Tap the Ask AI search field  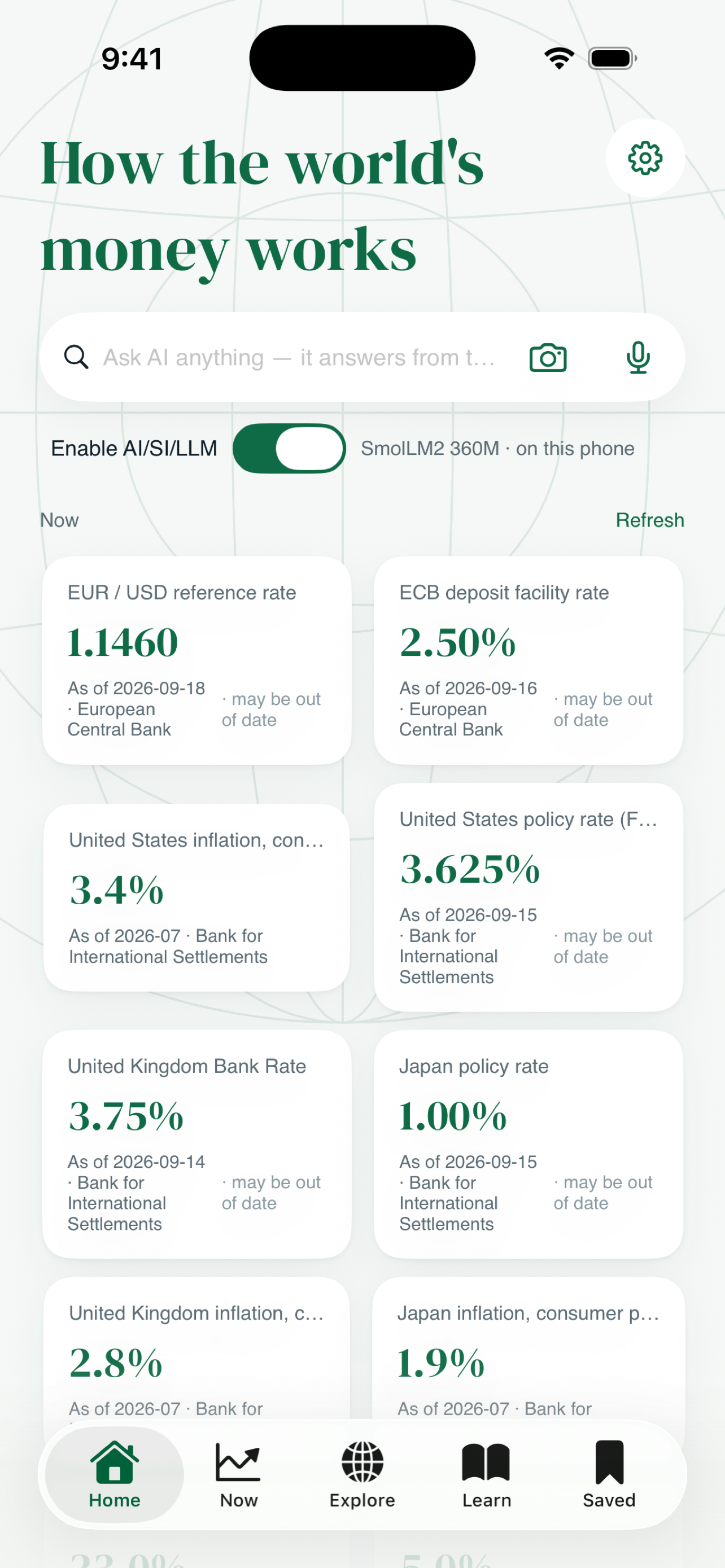(x=298, y=357)
